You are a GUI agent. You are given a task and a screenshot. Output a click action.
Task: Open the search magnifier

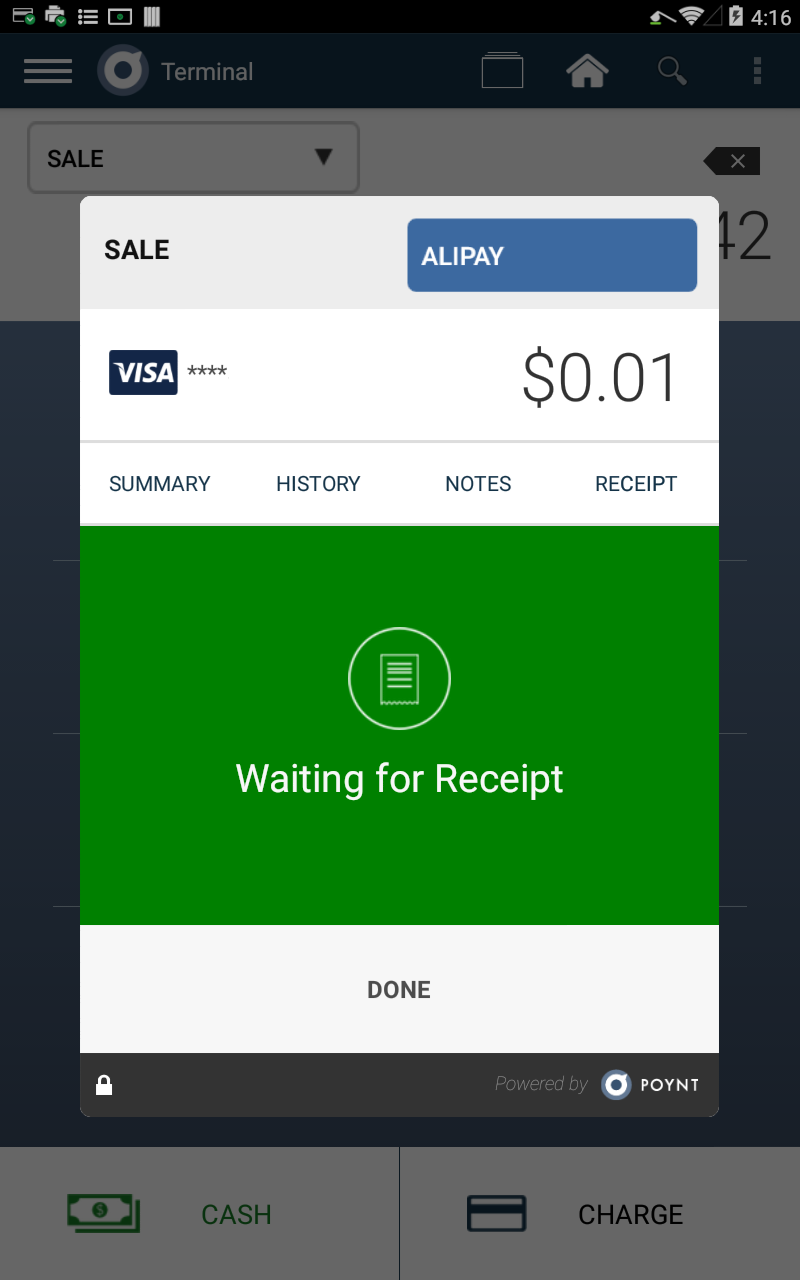tap(672, 71)
